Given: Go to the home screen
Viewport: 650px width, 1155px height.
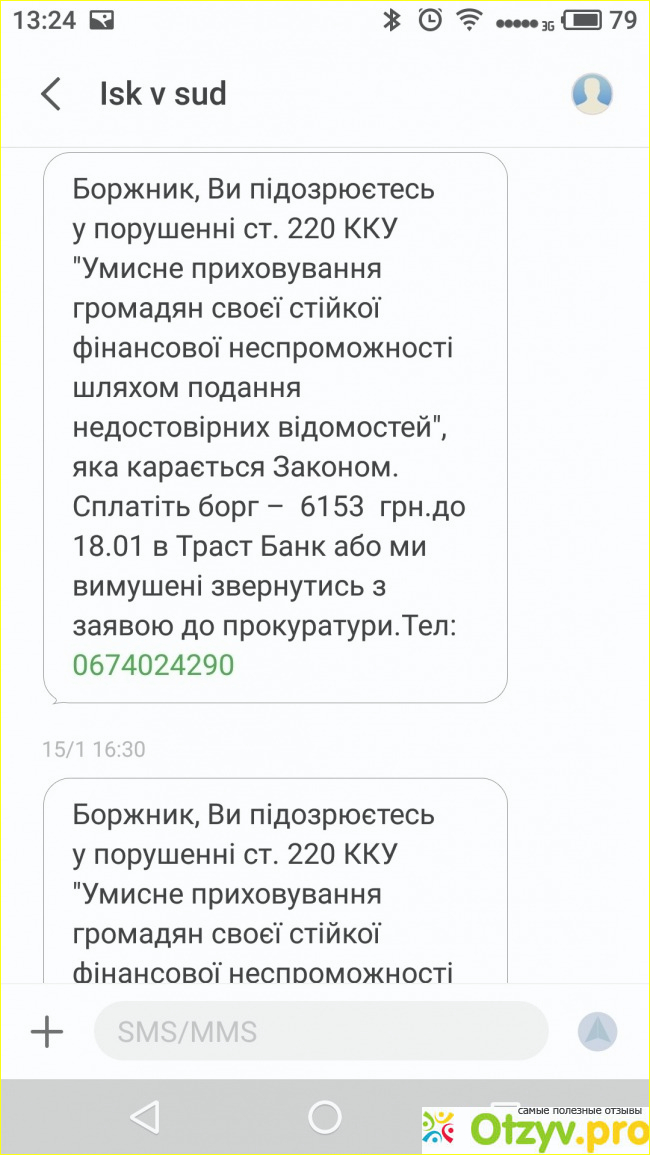Looking at the screenshot, I should pyautogui.click(x=325, y=1117).
